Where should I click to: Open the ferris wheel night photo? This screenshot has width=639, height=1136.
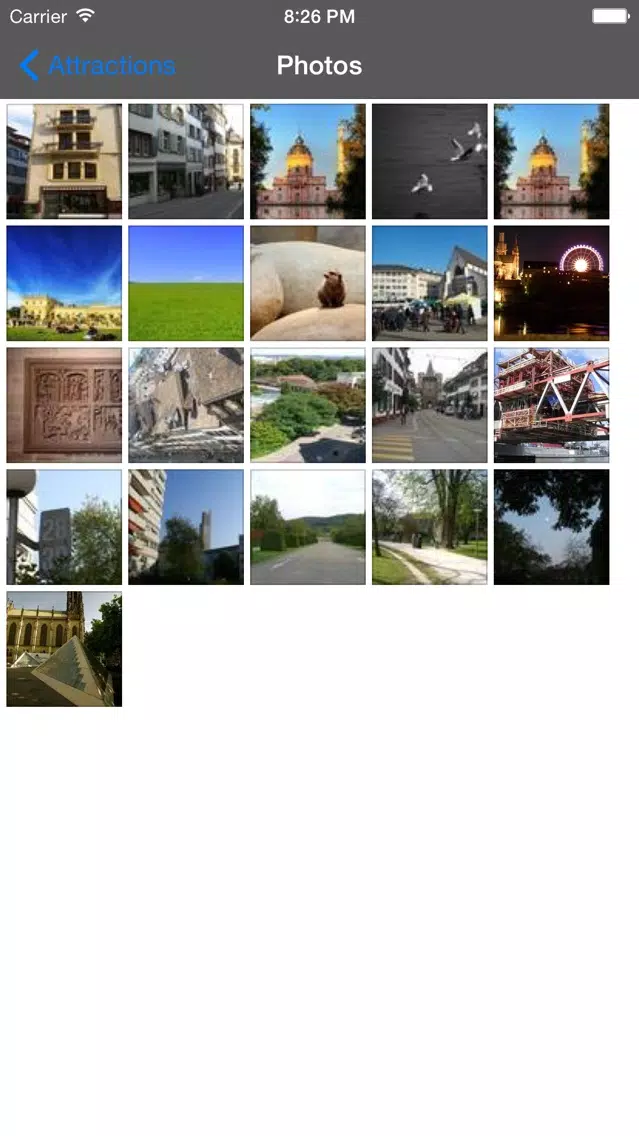tap(551, 283)
